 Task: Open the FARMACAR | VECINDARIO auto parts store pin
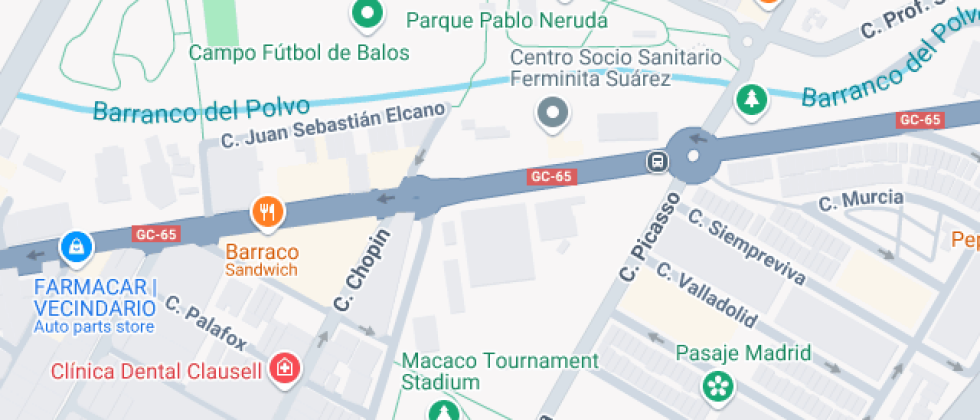coord(76,246)
